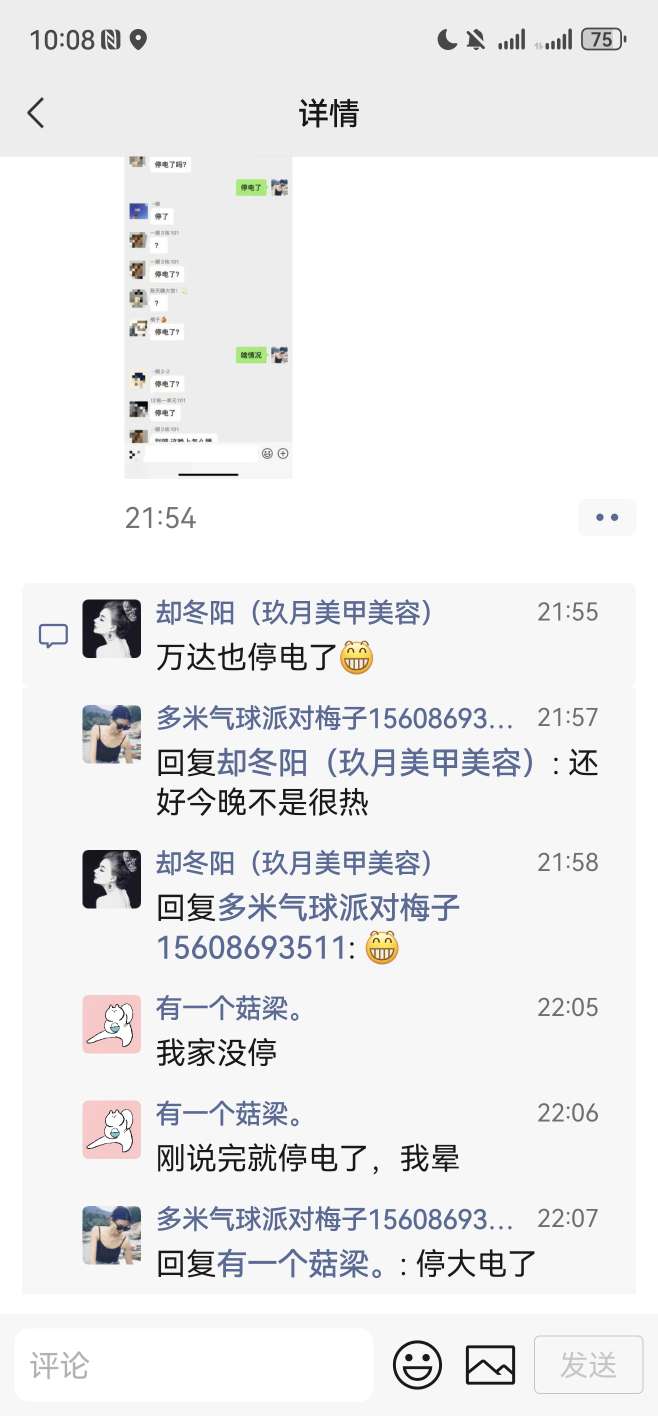Go back from the 详情 page
The image size is (658, 1416).
tap(36, 113)
